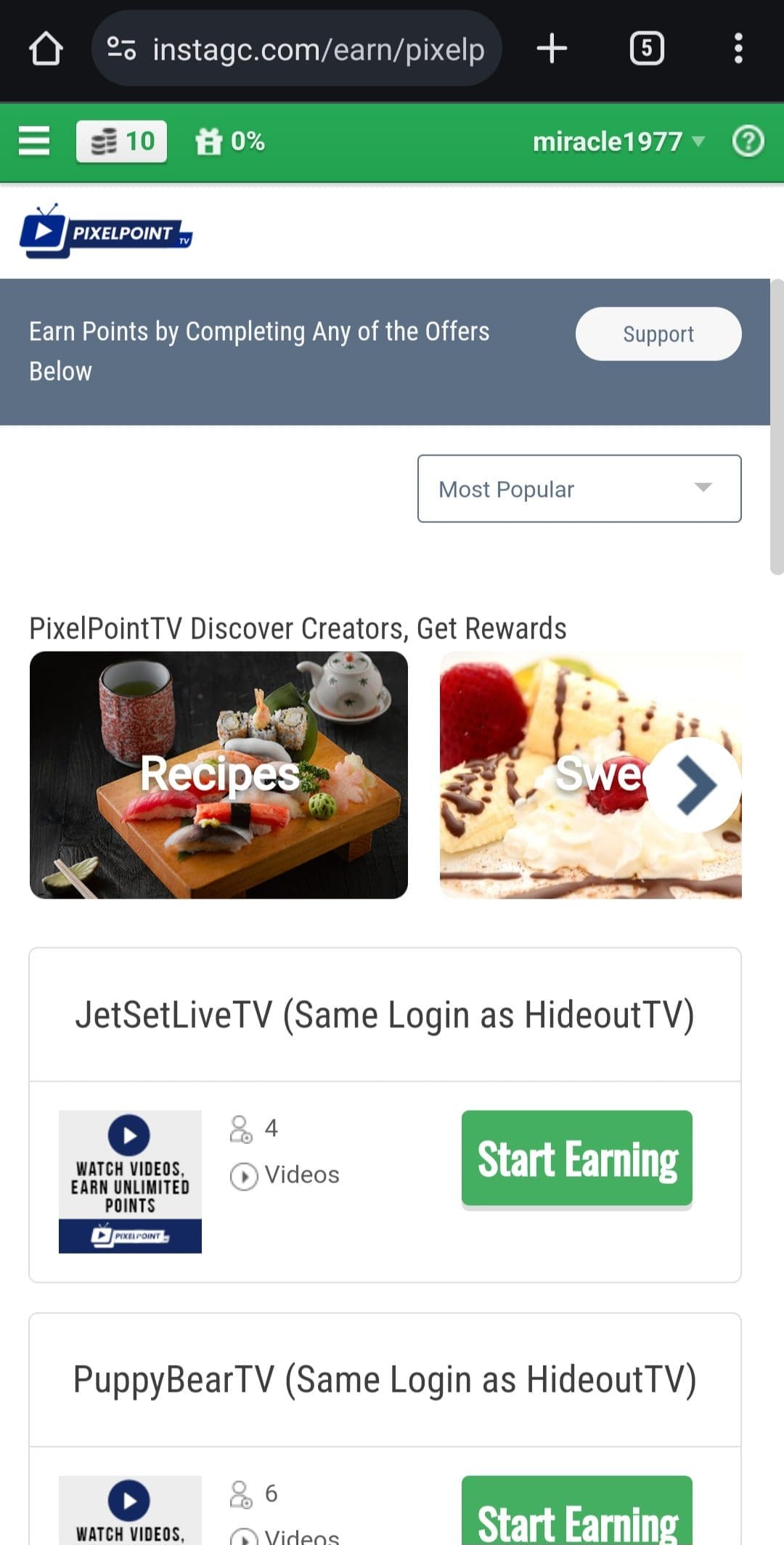
Task: Expand the miracle1977 account dropdown
Action: pos(618,141)
